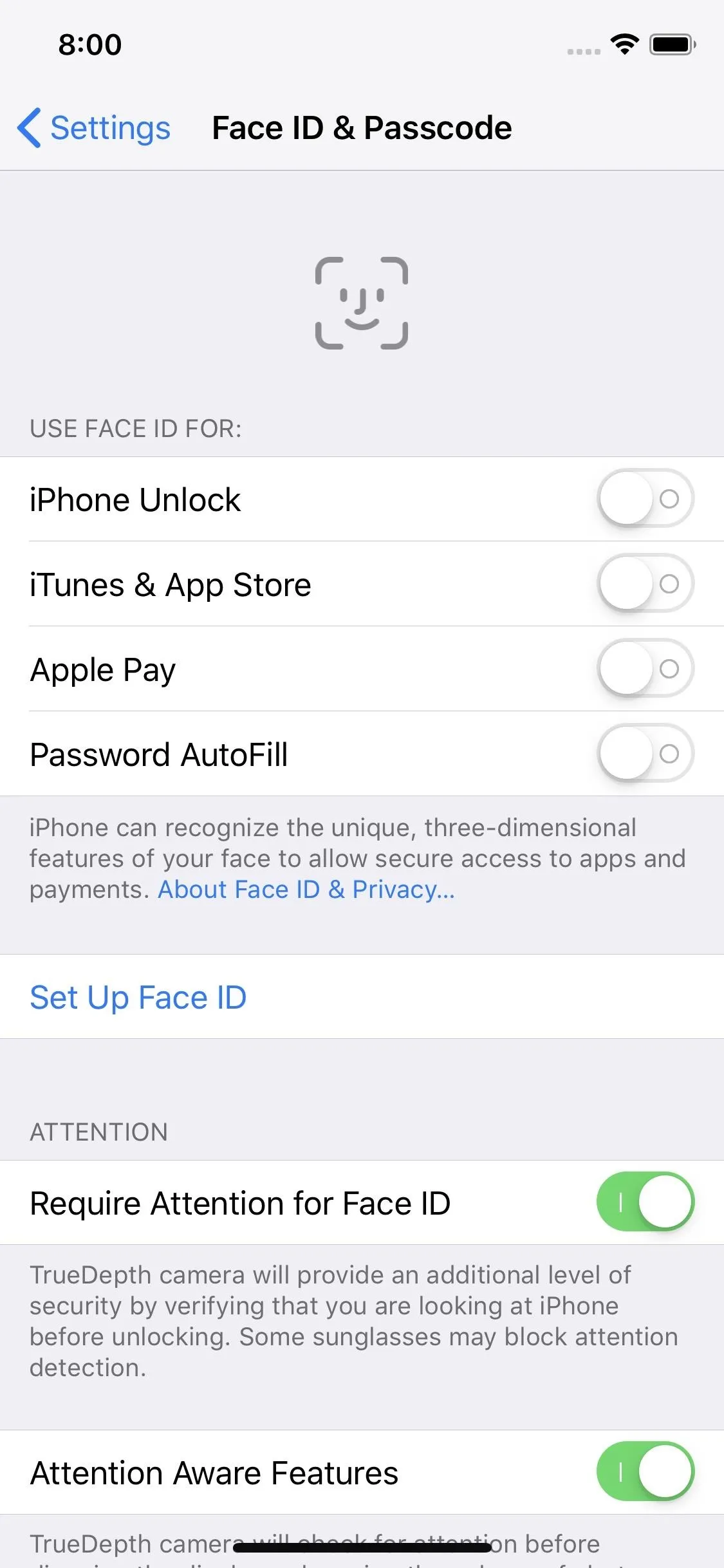Enable Face ID for Apple Pay
This screenshot has width=724, height=1568.
click(x=645, y=669)
